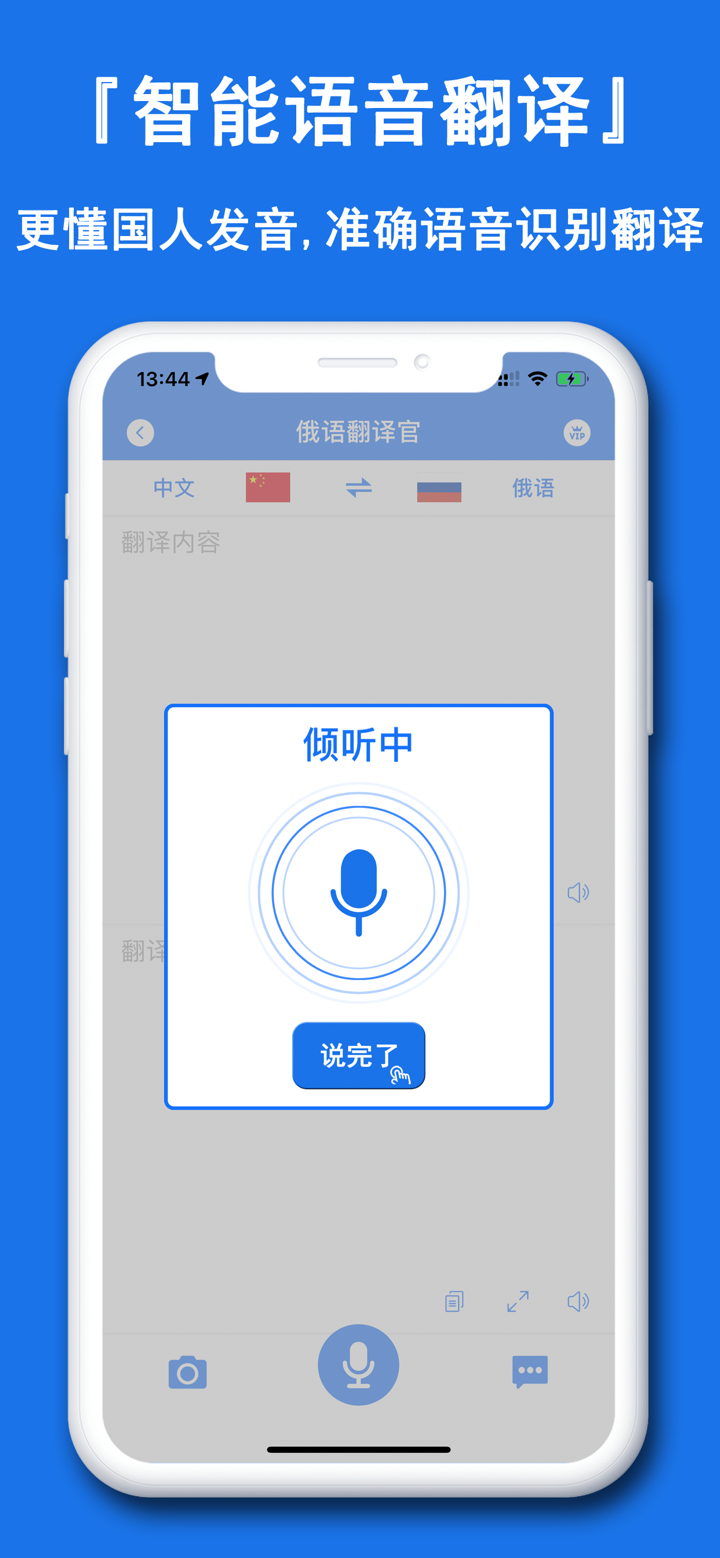Swap translation direction with the arrows toggle
The height and width of the screenshot is (1558, 720).
pyautogui.click(x=357, y=488)
